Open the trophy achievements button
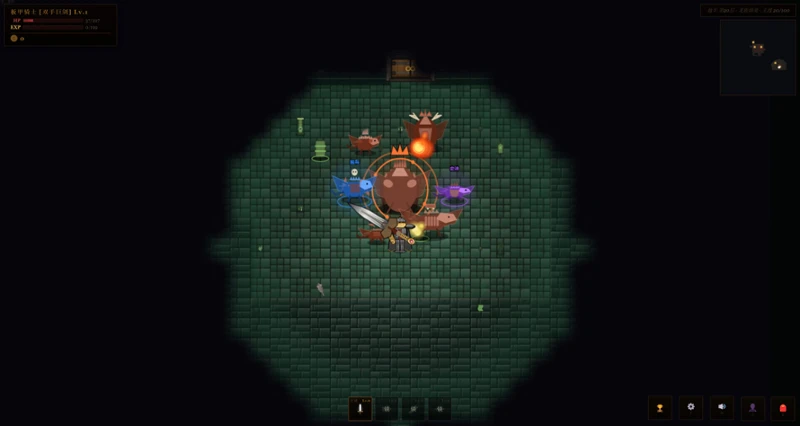The height and width of the screenshot is (426, 800). pyautogui.click(x=660, y=408)
